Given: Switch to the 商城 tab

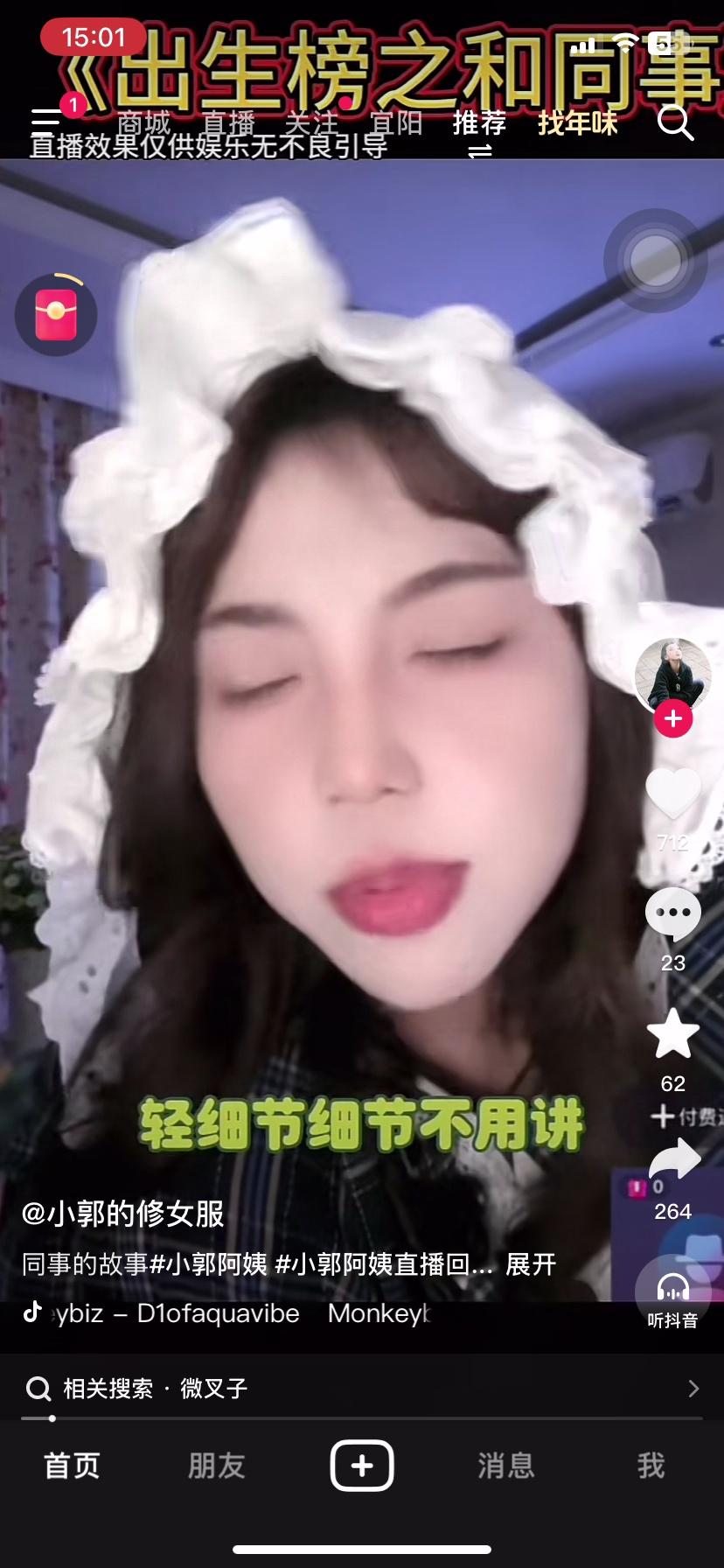Looking at the screenshot, I should 143,122.
